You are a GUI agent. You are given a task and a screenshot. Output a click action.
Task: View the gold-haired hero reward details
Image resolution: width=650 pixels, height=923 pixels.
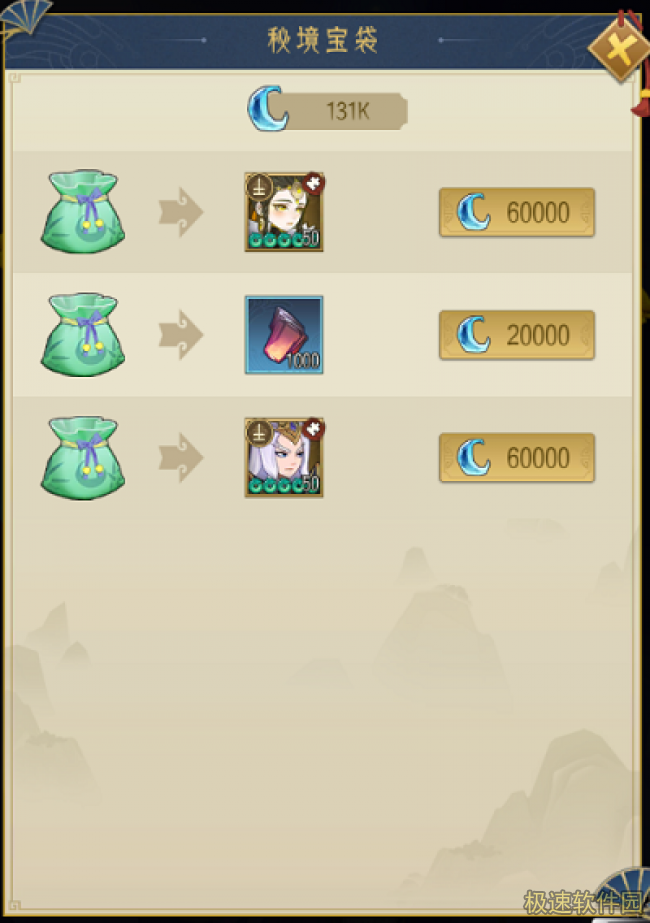pyautogui.click(x=284, y=212)
